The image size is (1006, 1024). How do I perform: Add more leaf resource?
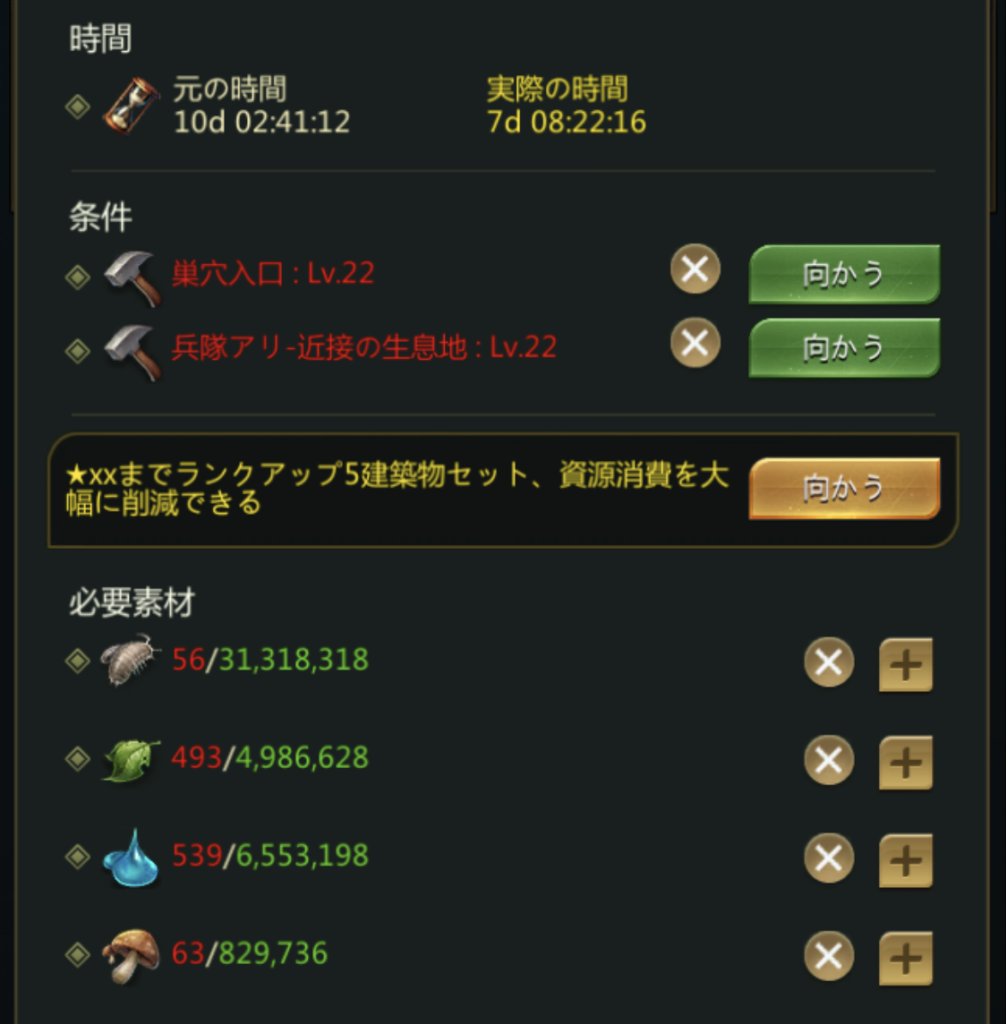point(905,762)
